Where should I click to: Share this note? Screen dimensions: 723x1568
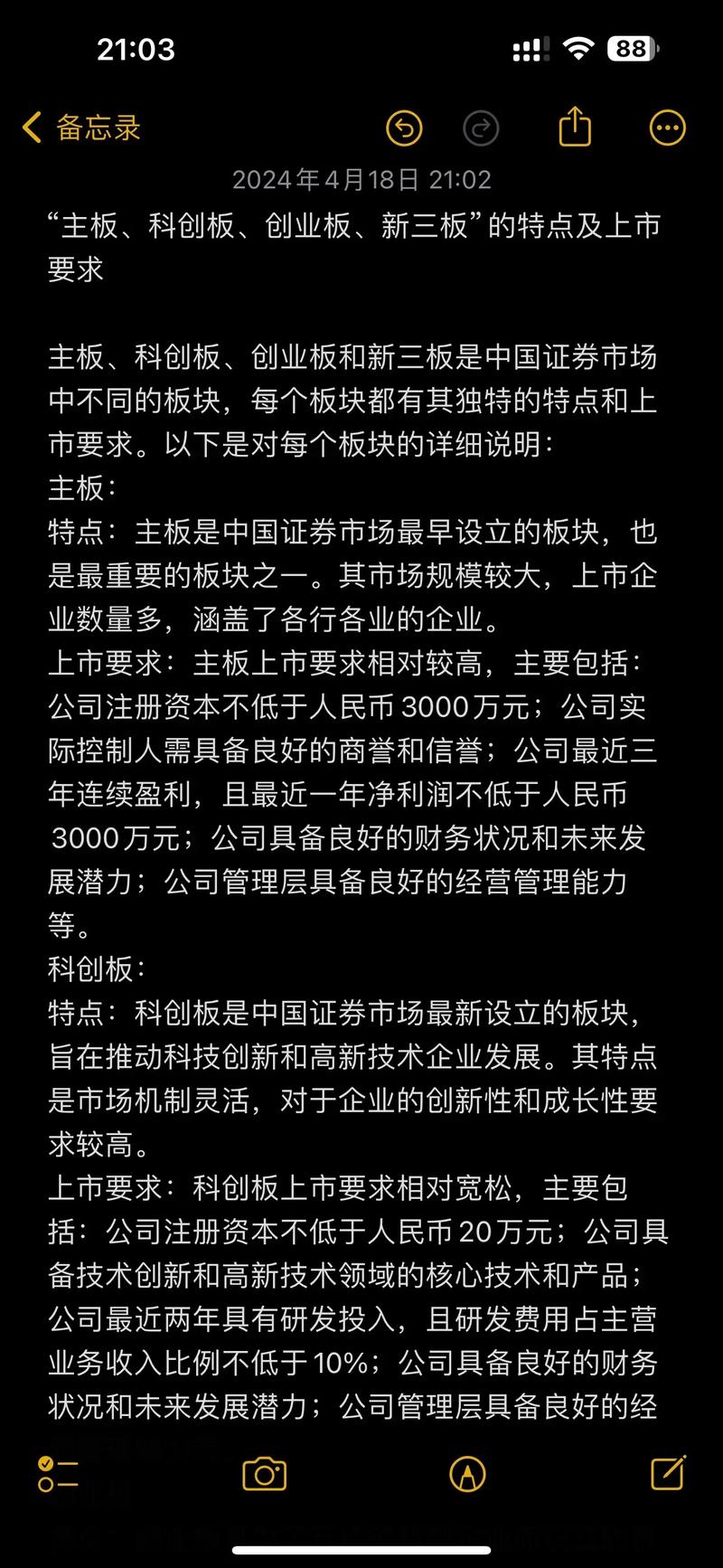tap(575, 127)
